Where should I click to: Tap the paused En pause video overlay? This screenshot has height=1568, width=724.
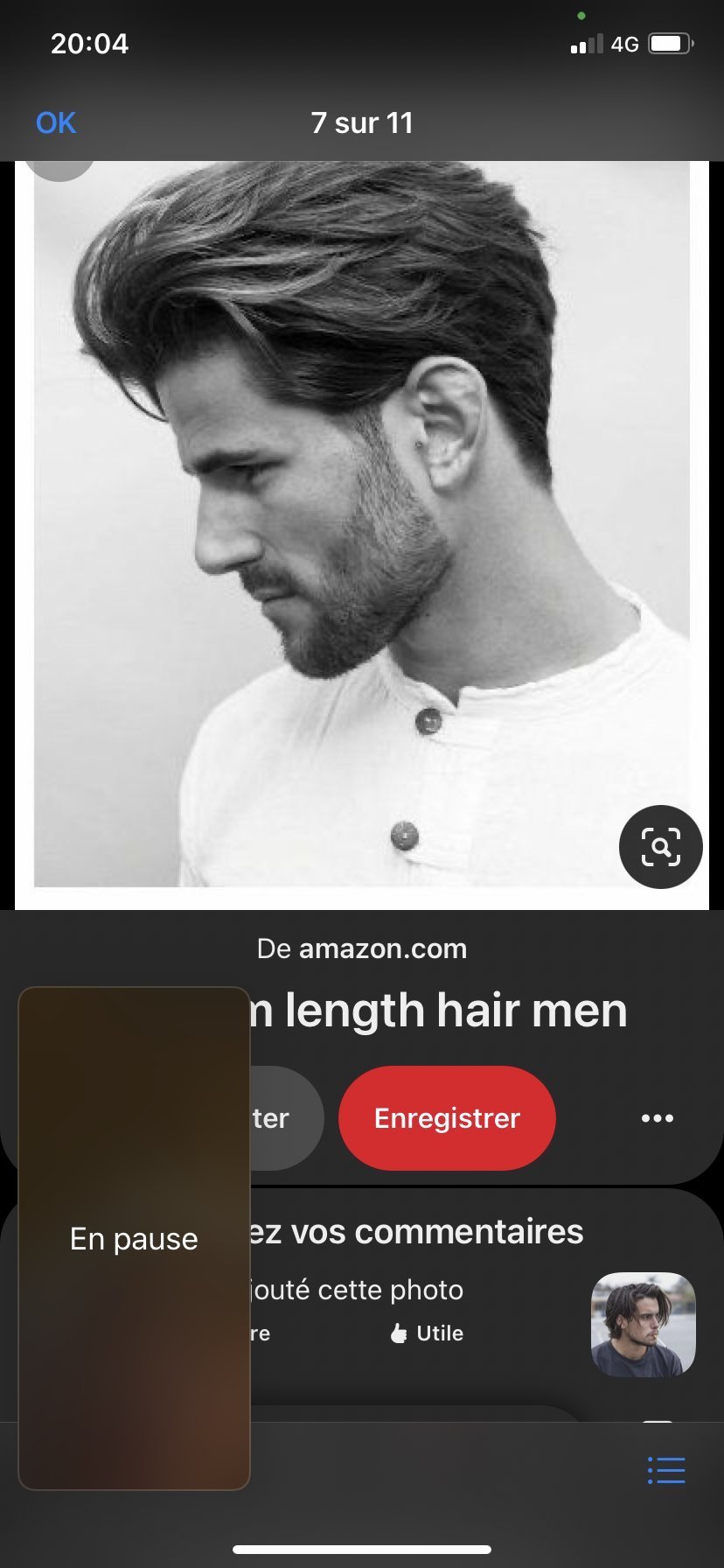pos(134,1238)
